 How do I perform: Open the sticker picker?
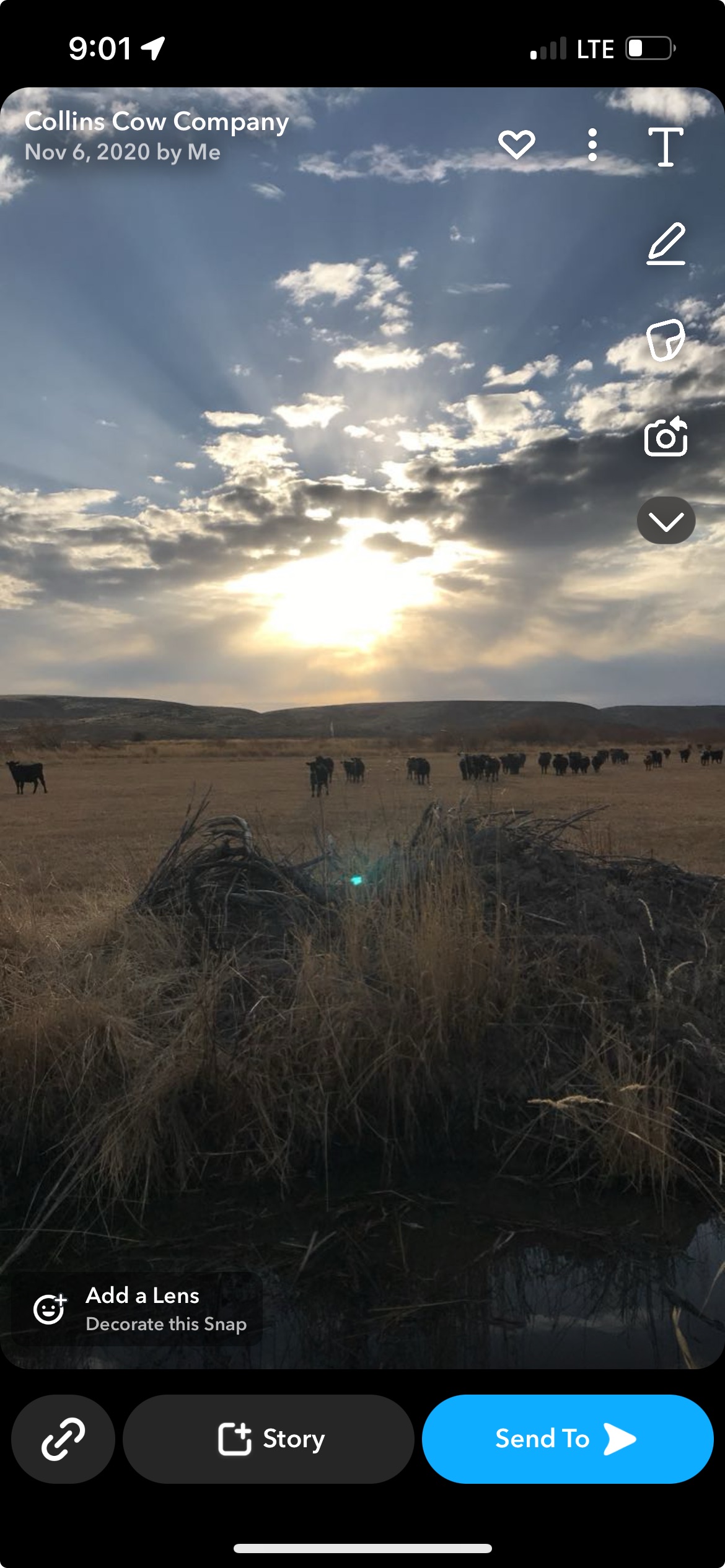[666, 340]
